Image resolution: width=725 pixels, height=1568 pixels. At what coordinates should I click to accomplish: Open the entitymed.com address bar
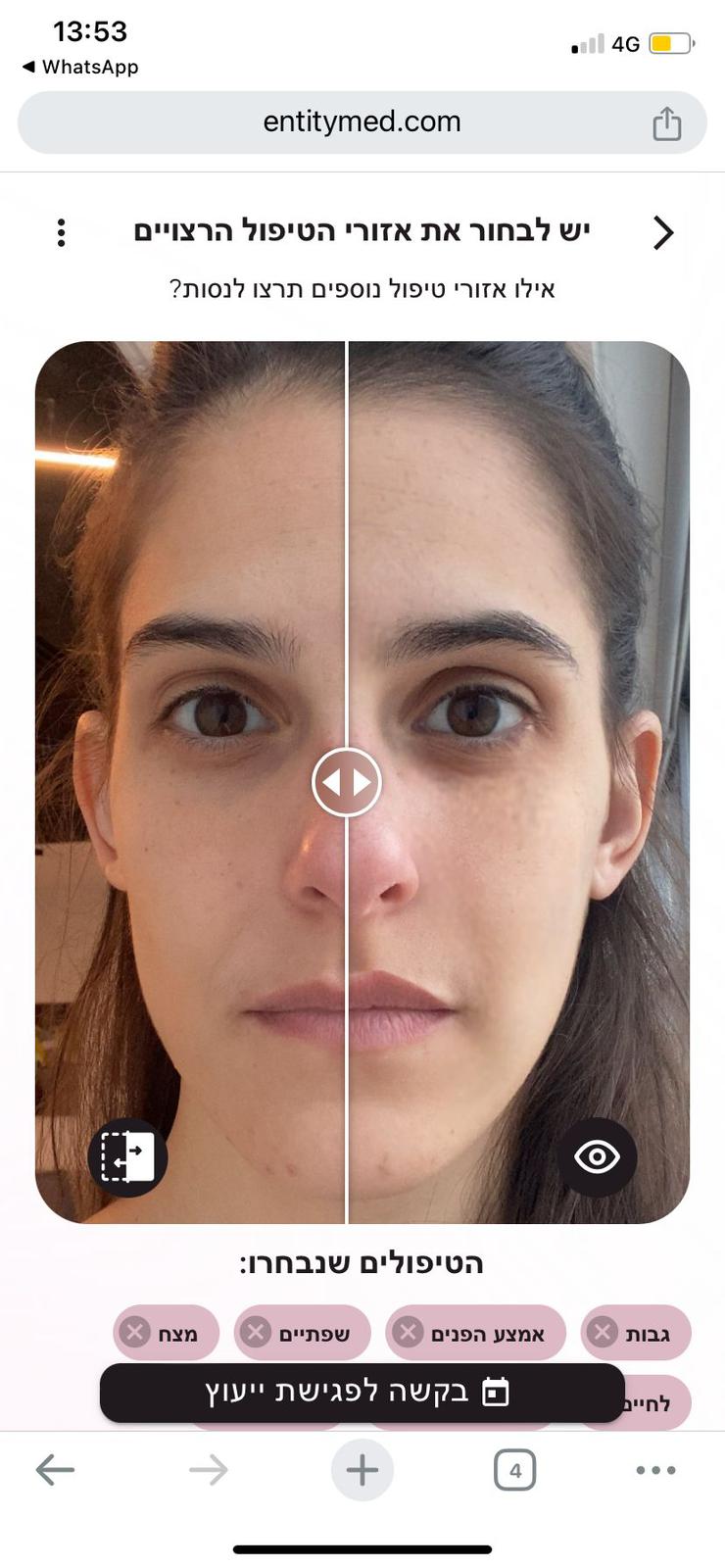coord(362,122)
